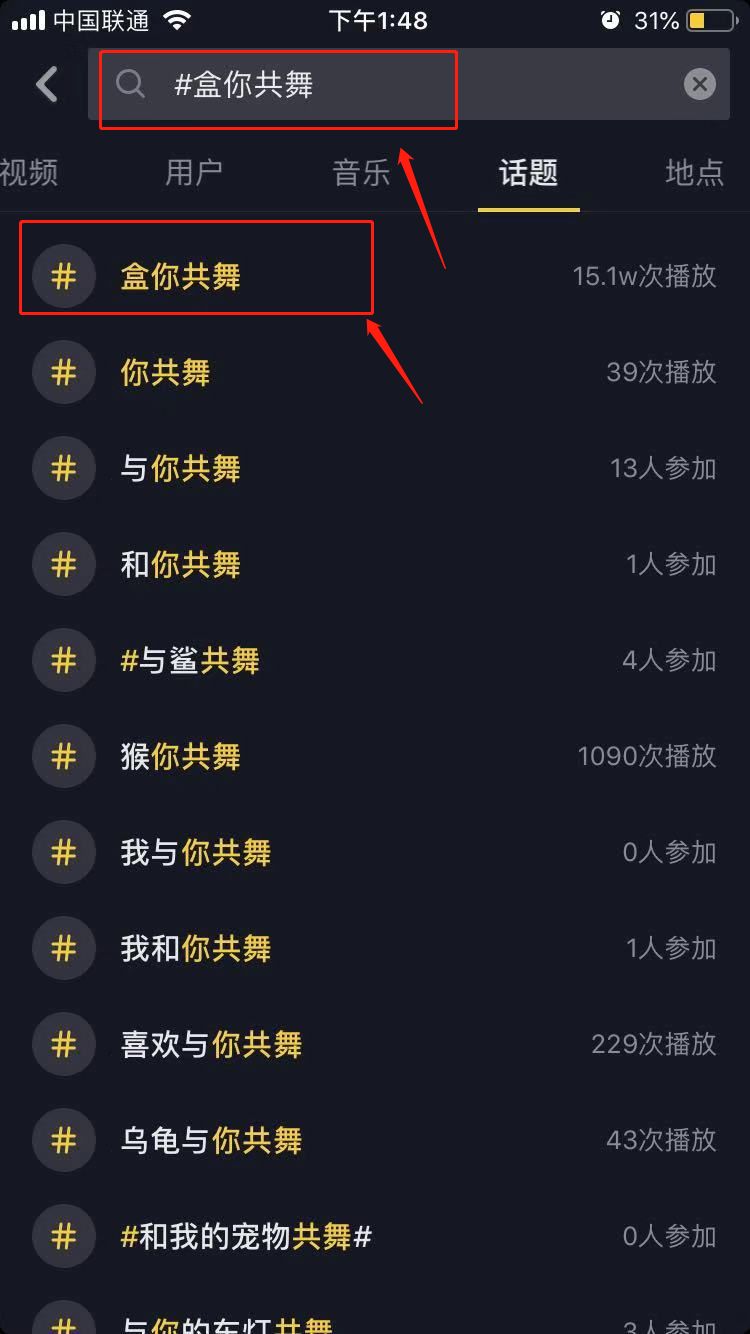Switch to the 用户 tab
This screenshot has height=1334, width=750.
coord(194,172)
